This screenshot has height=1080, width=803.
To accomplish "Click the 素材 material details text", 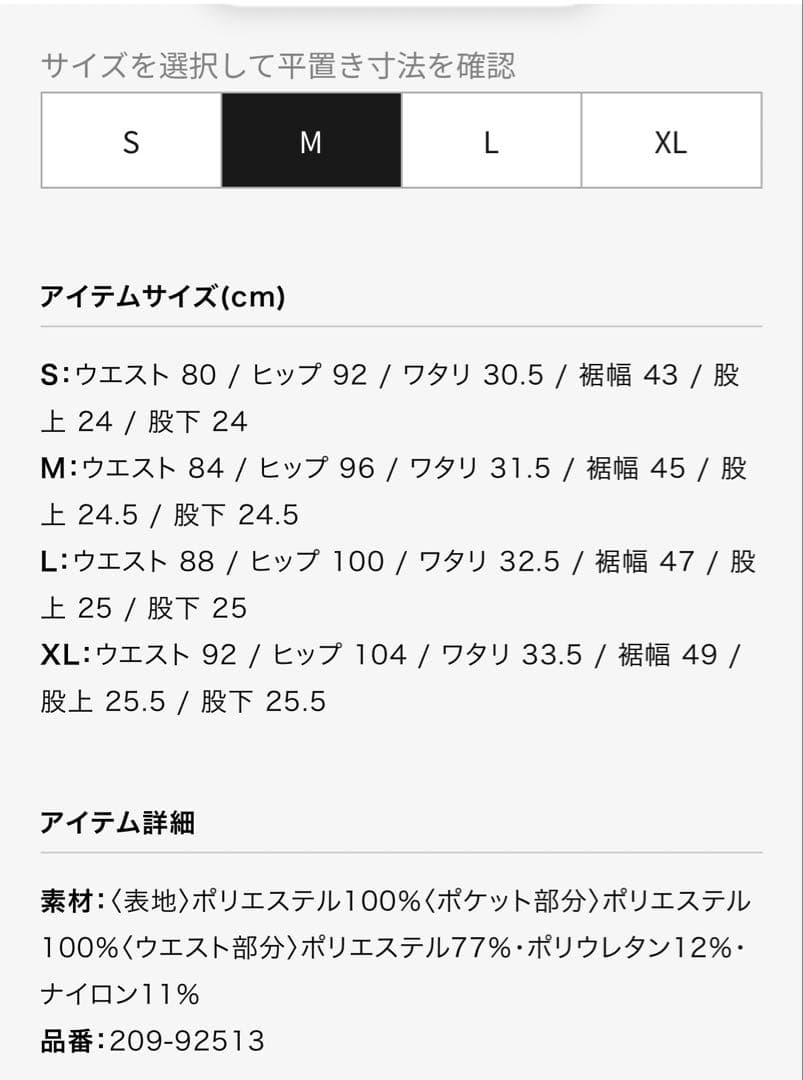I will point(62,898).
